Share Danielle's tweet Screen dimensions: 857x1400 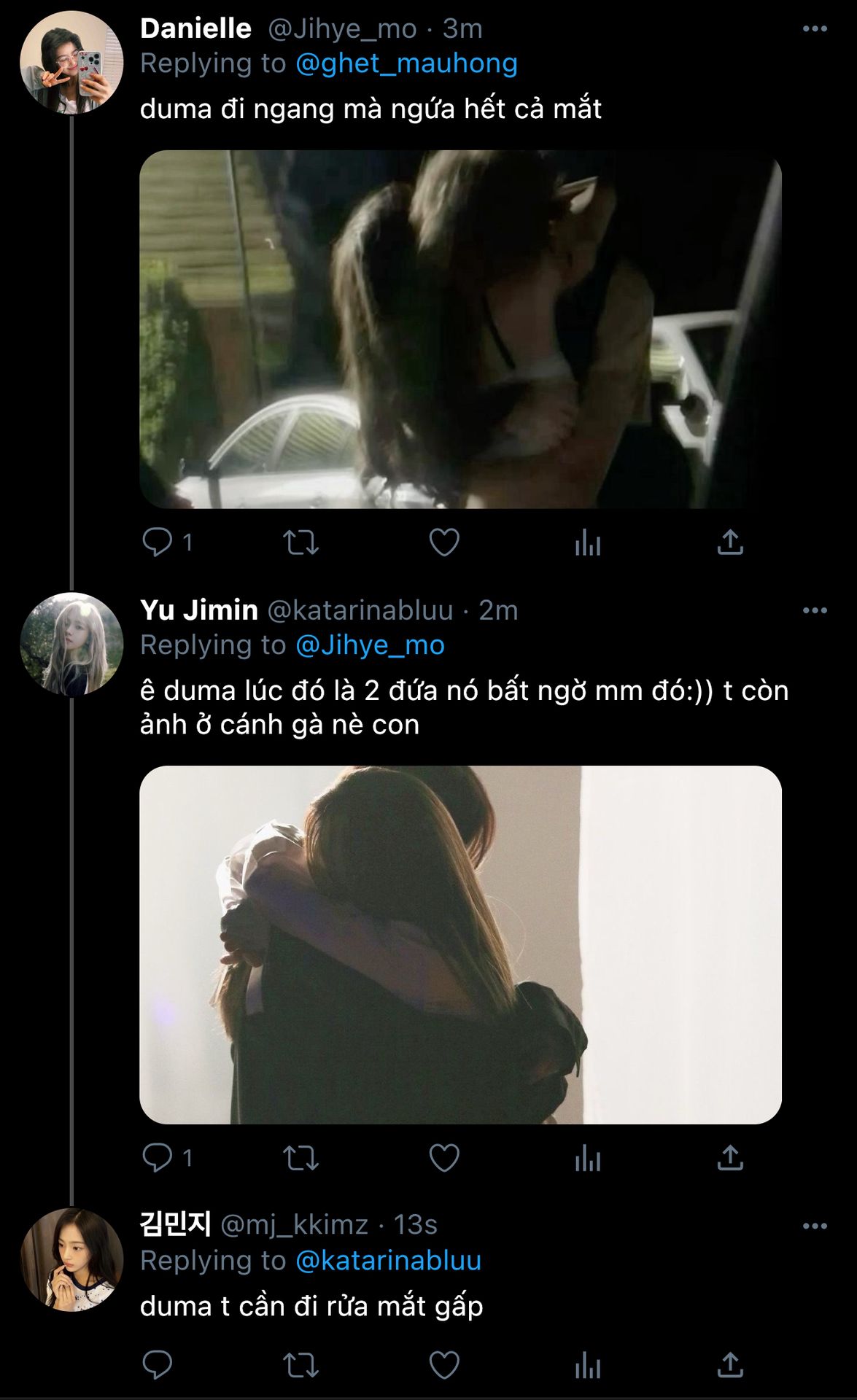point(729,542)
